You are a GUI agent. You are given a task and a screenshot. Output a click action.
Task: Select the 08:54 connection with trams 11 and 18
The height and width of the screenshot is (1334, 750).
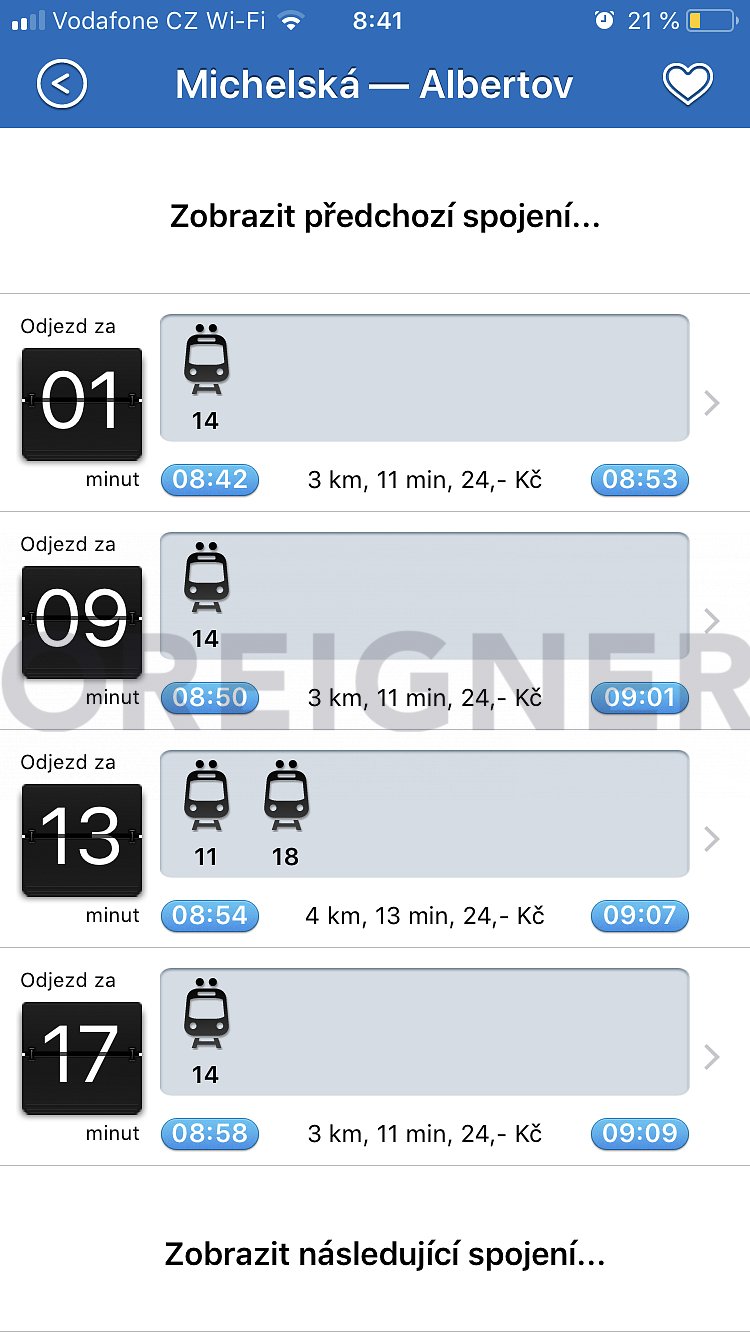click(x=375, y=839)
